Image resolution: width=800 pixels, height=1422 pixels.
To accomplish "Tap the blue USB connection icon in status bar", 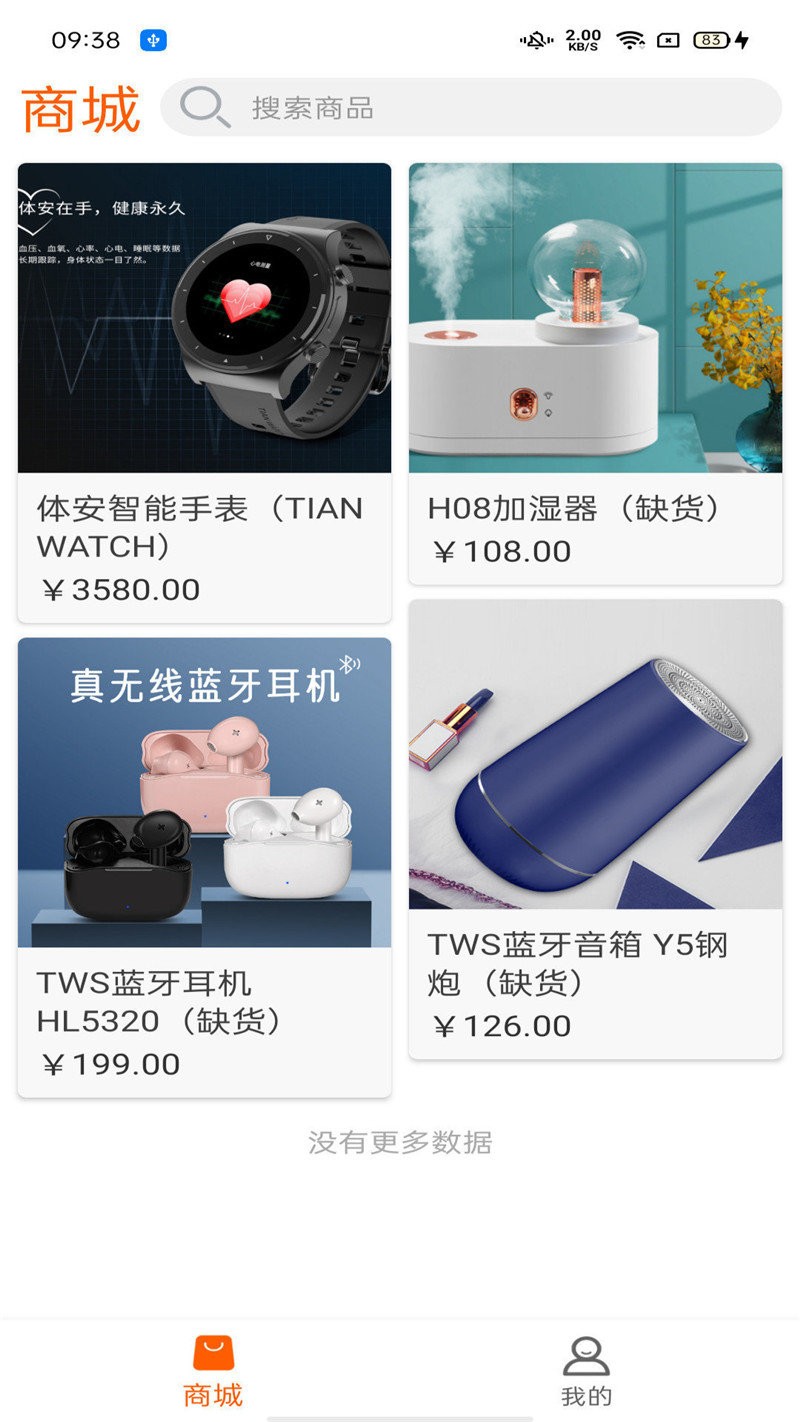I will coord(153,40).
